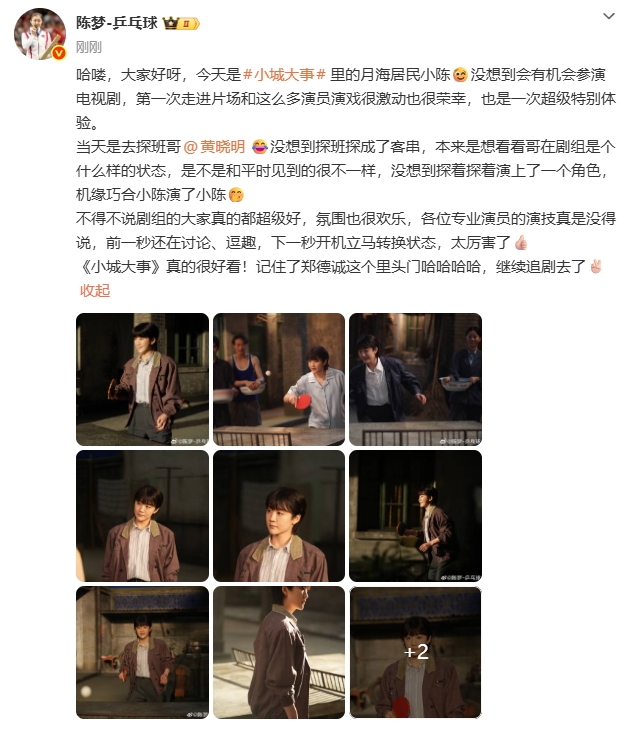Open the post options dropdown chevron
This screenshot has height=736, width=636.
click(x=608, y=17)
